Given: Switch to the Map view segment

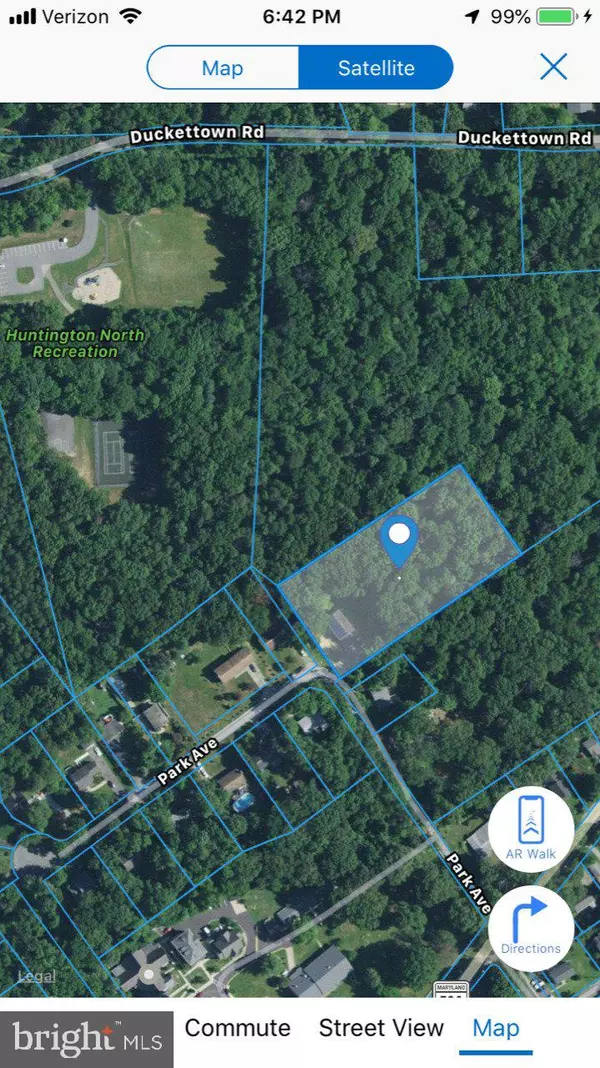Looking at the screenshot, I should pos(223,69).
